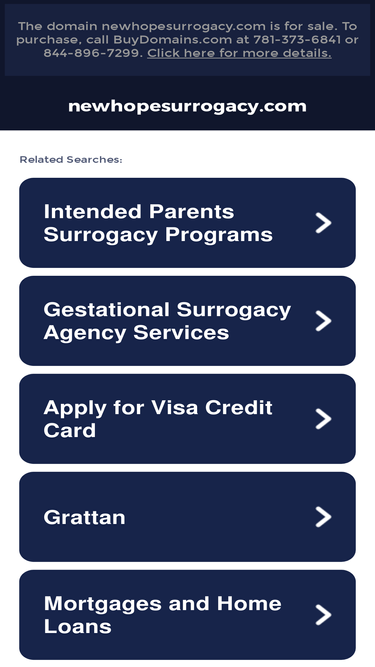Viewport: 375px width, 667px height.
Task: Choose Mortgages and Home Loans
Action: [188, 615]
